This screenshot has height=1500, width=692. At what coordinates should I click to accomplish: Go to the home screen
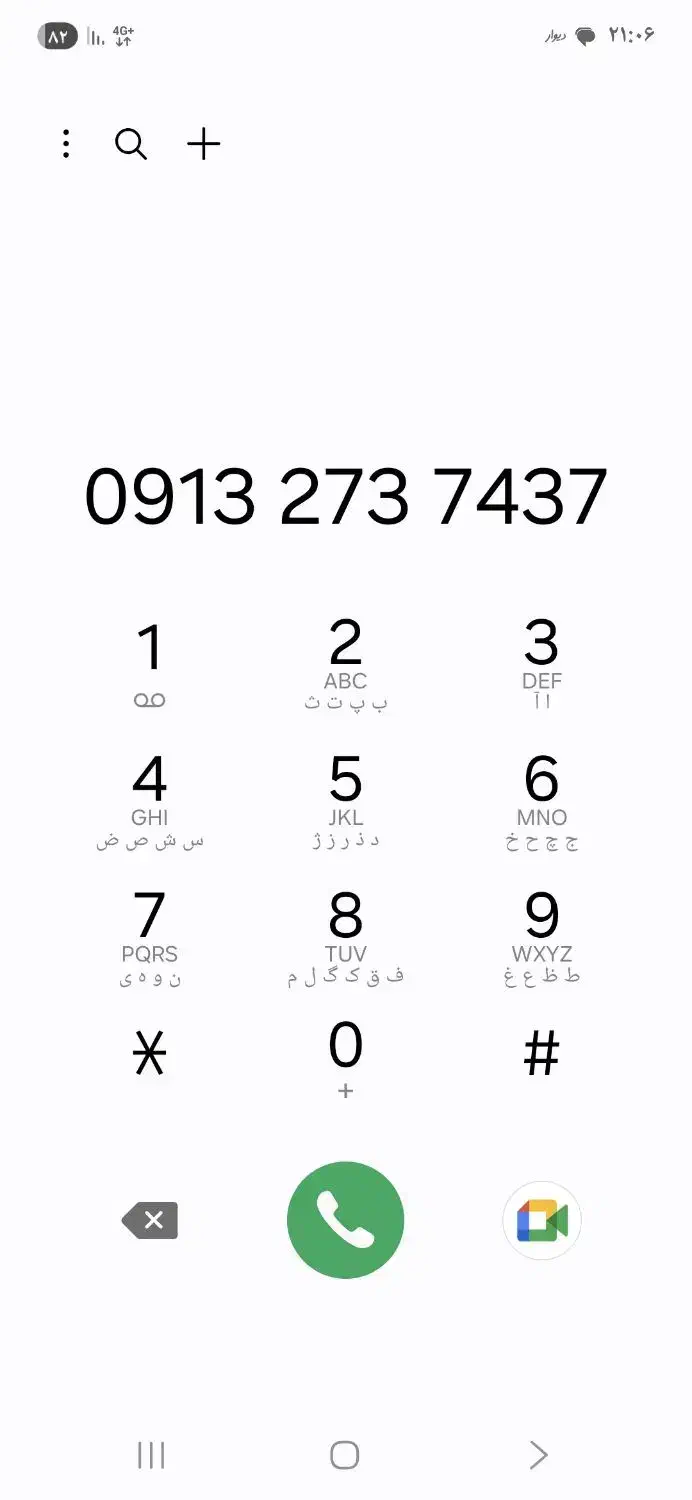345,1455
